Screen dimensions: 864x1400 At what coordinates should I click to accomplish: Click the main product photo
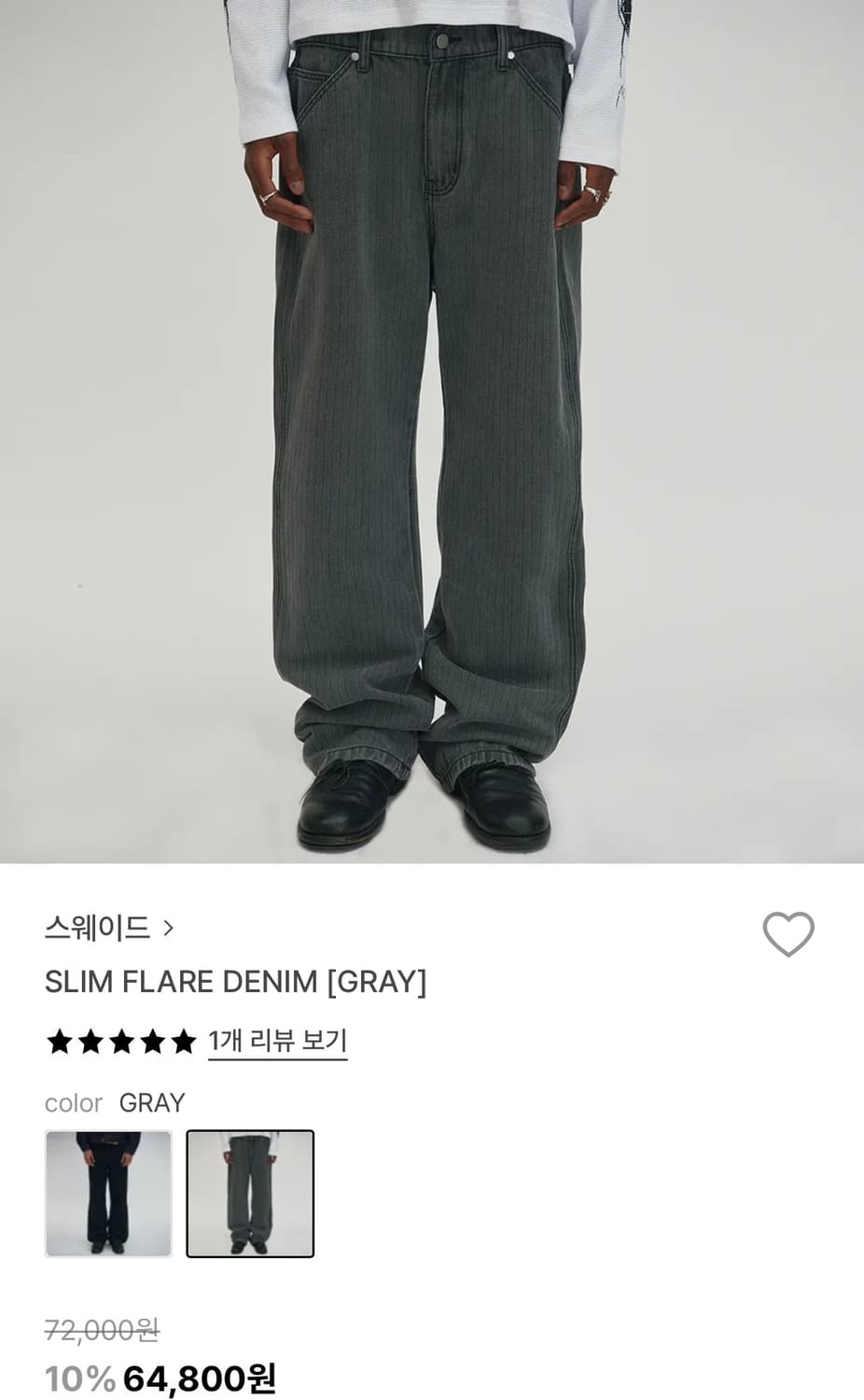coord(432,434)
